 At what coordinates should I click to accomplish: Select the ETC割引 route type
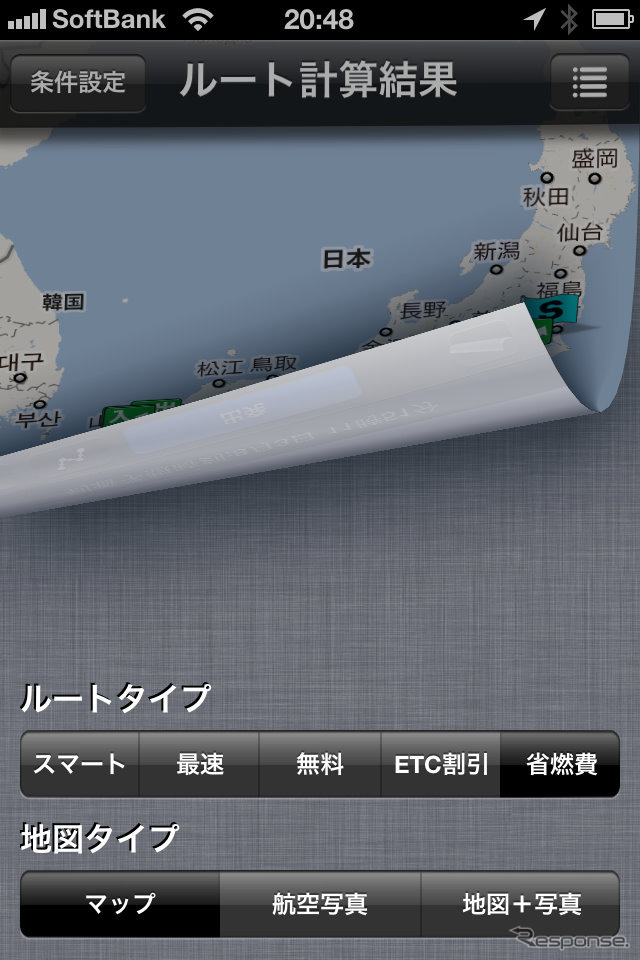[x=440, y=765]
